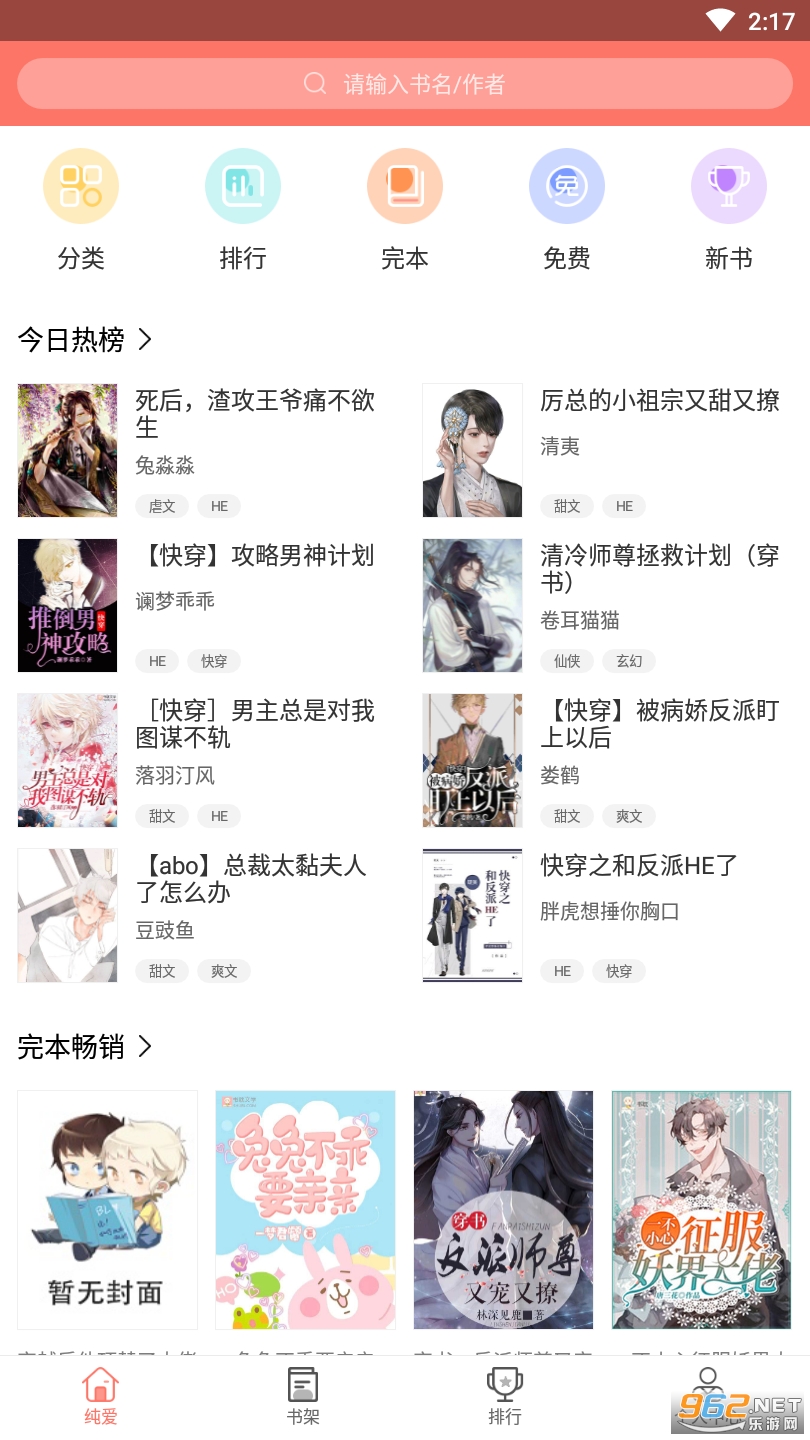Screen dimensions: 810x1440
Task: Open the 免费 free books shortcut
Action: [x=567, y=210]
